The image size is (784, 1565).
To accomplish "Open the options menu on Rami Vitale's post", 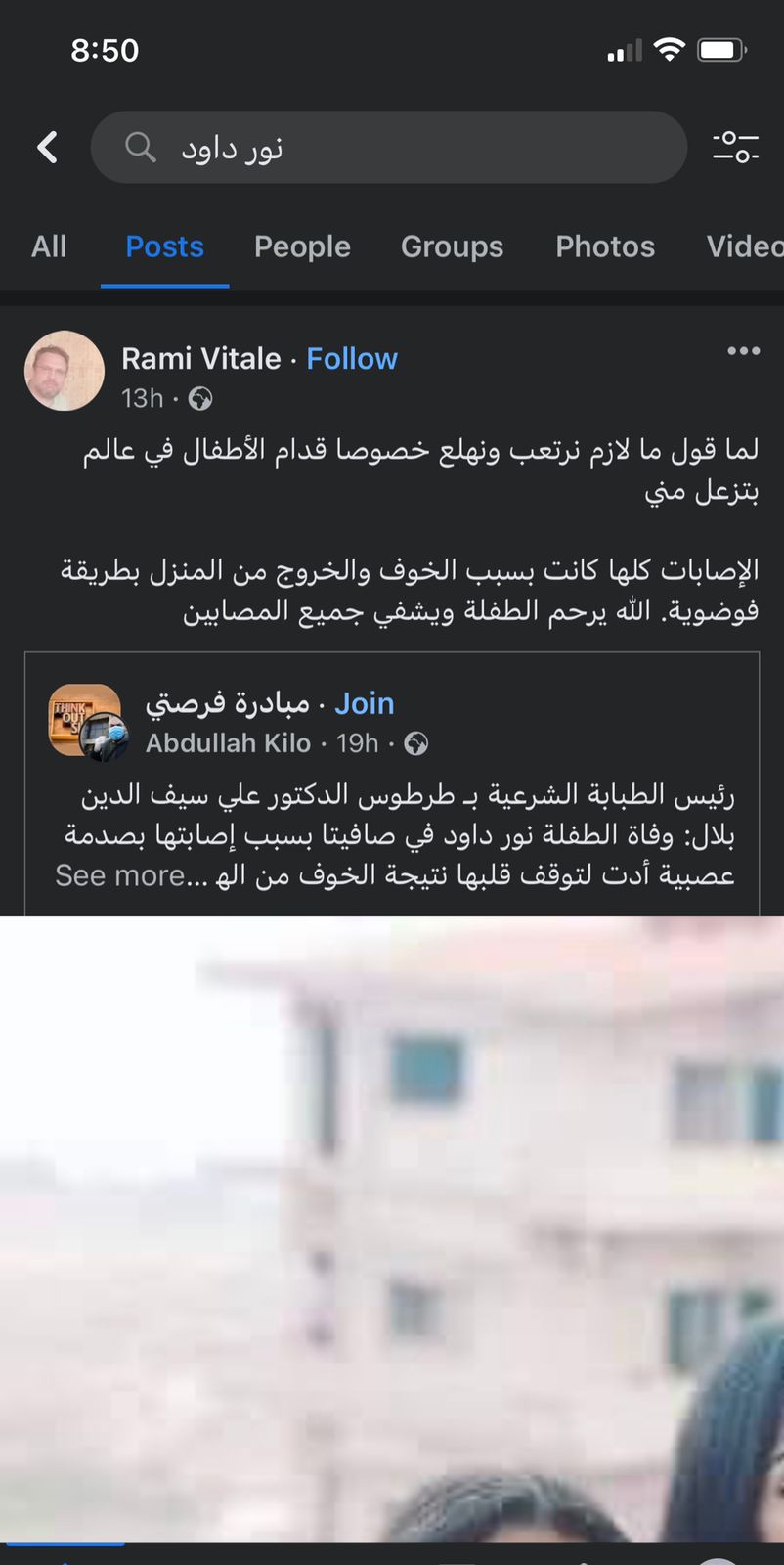I will tap(743, 351).
